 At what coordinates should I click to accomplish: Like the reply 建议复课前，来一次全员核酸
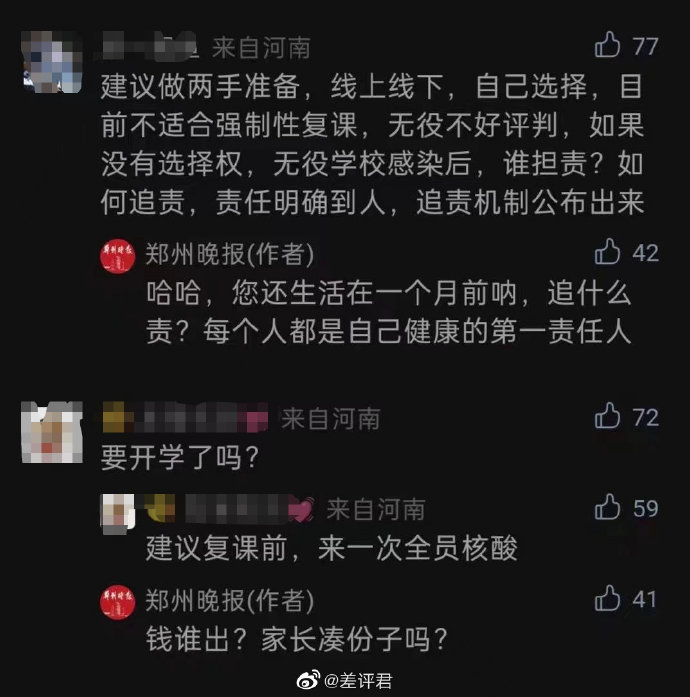coord(607,508)
